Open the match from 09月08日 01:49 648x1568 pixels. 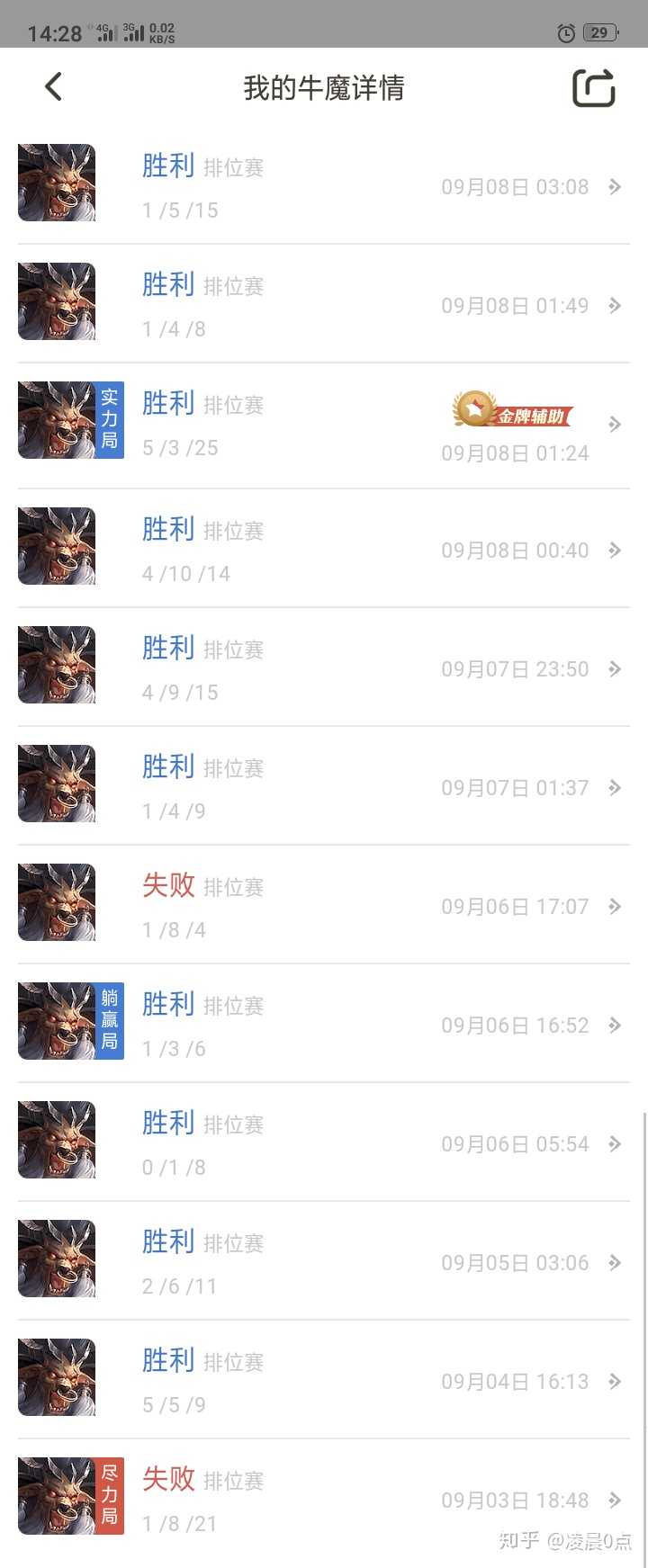click(324, 305)
